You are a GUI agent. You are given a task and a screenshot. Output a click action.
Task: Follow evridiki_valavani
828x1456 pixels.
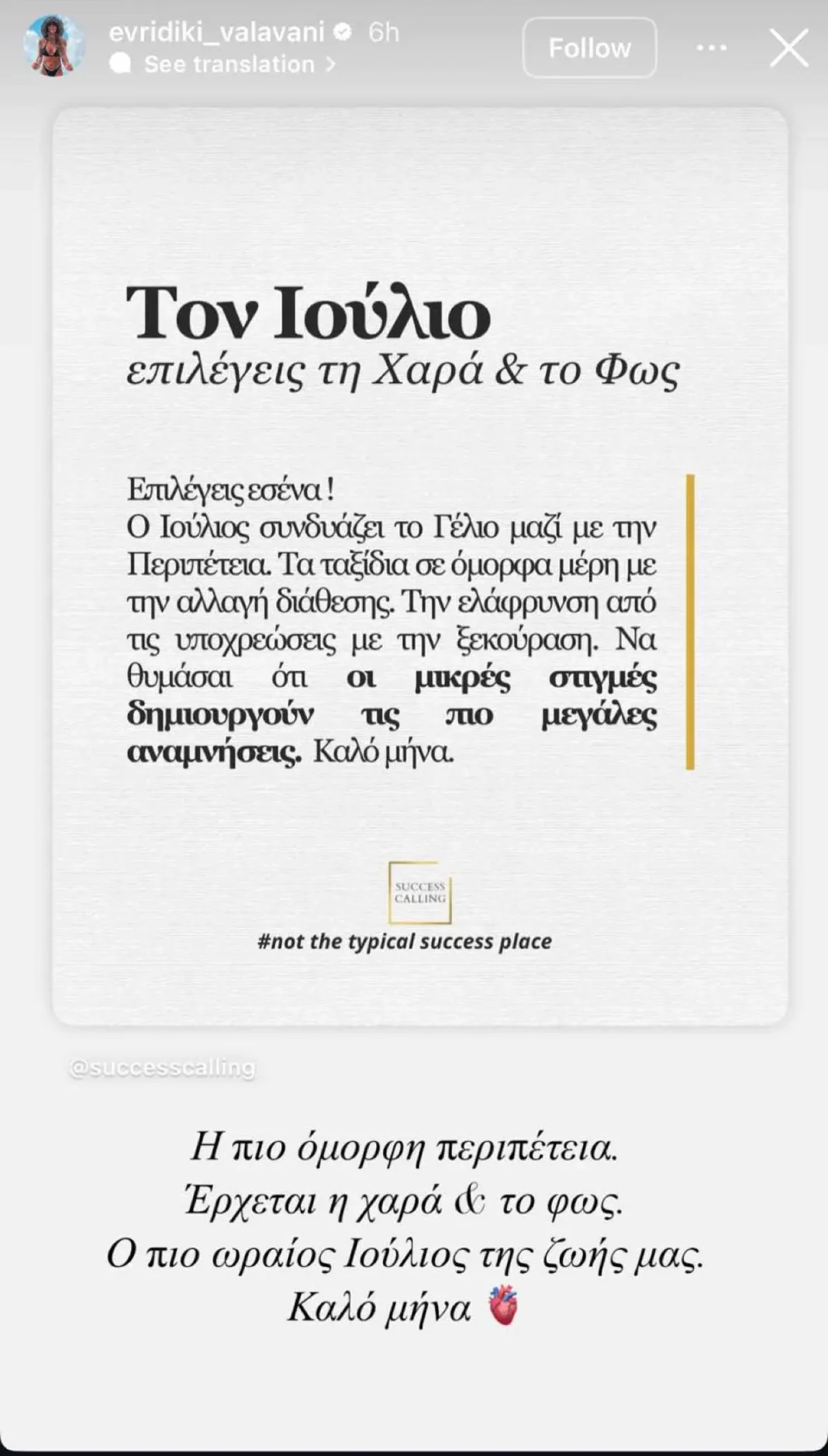tap(589, 48)
